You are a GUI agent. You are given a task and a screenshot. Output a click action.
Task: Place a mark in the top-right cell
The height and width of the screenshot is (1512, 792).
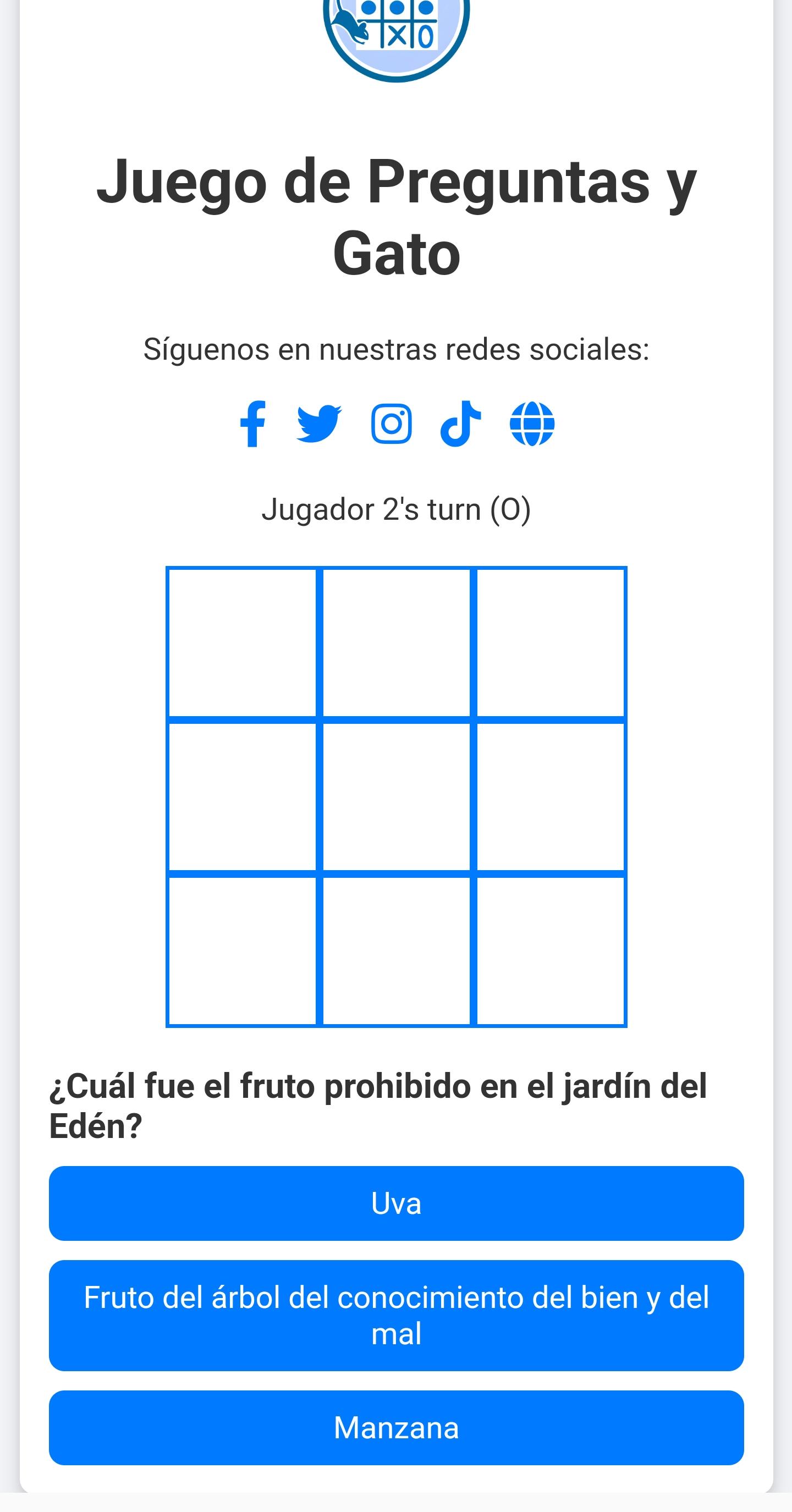549,644
